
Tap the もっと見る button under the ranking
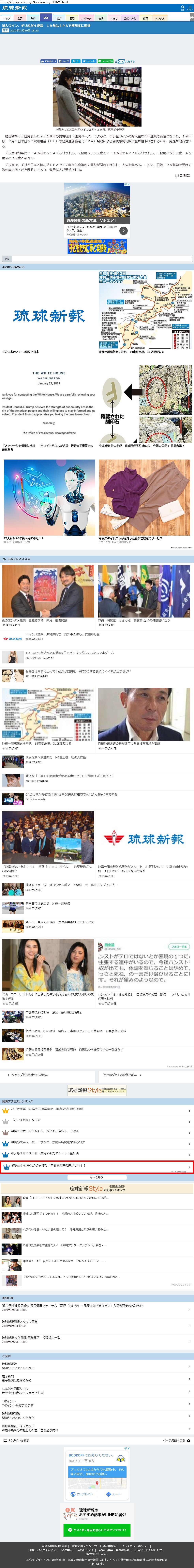tap(97, 1177)
